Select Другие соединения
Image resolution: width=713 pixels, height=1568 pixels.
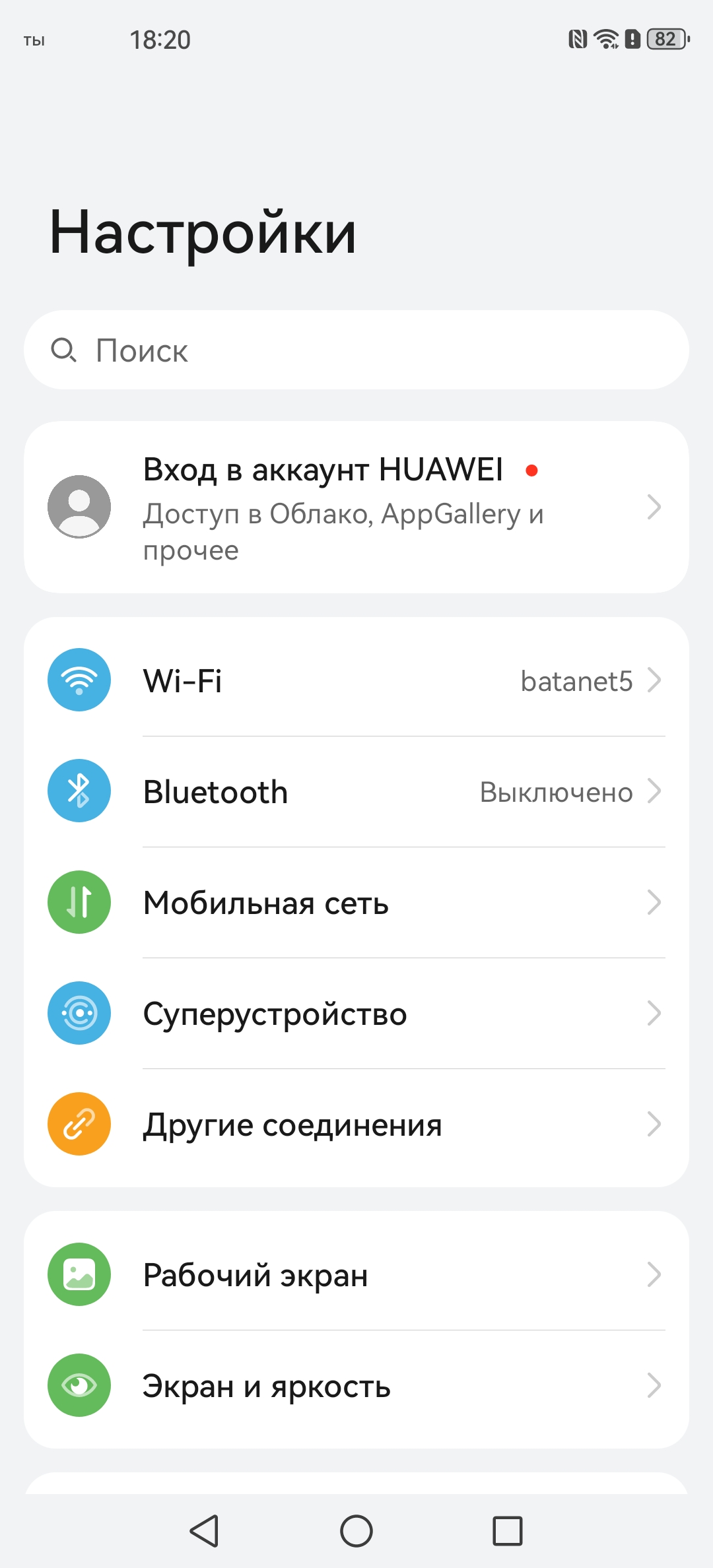tap(356, 1124)
